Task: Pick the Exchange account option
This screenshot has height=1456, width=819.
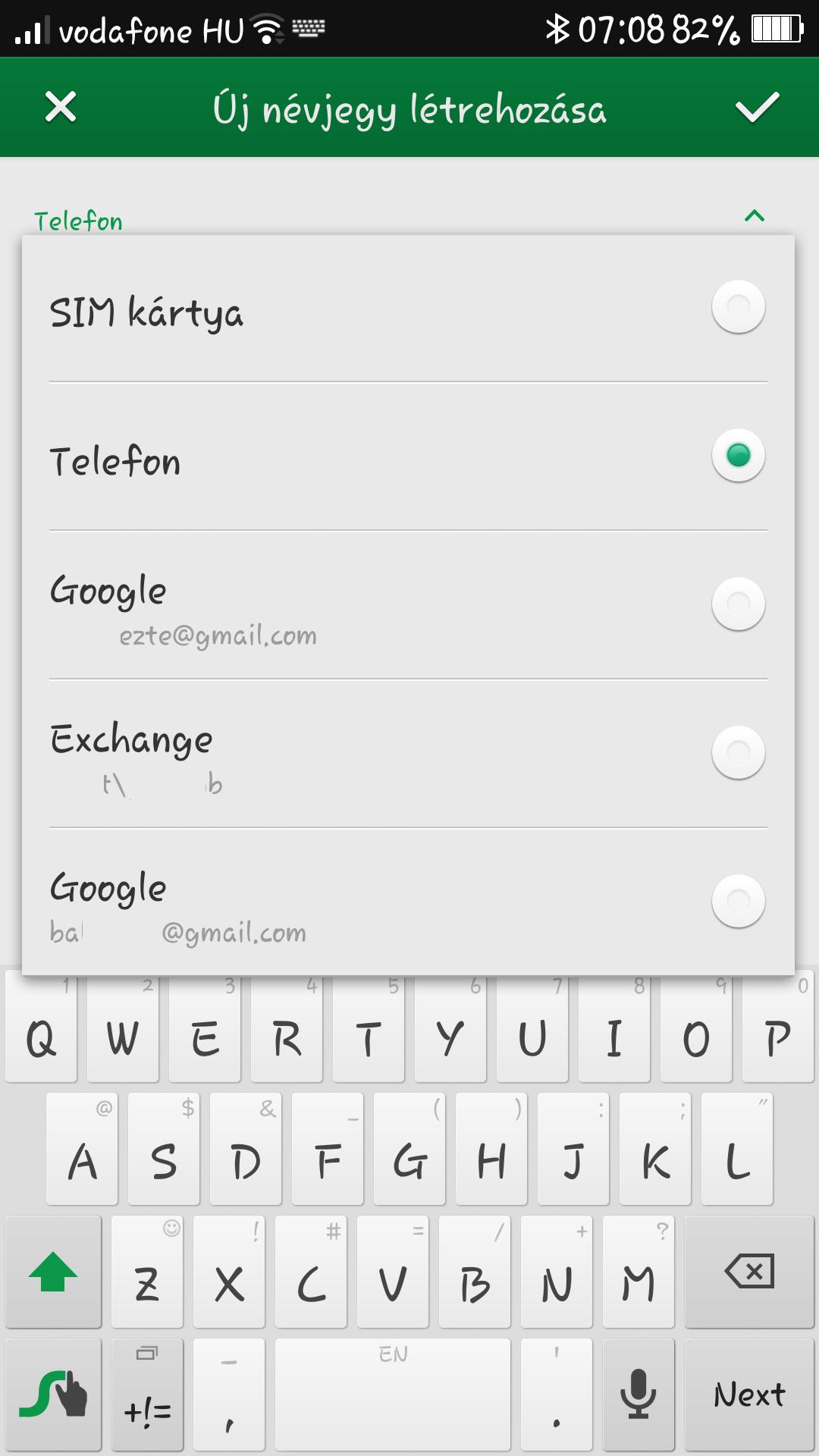Action: coord(408,754)
